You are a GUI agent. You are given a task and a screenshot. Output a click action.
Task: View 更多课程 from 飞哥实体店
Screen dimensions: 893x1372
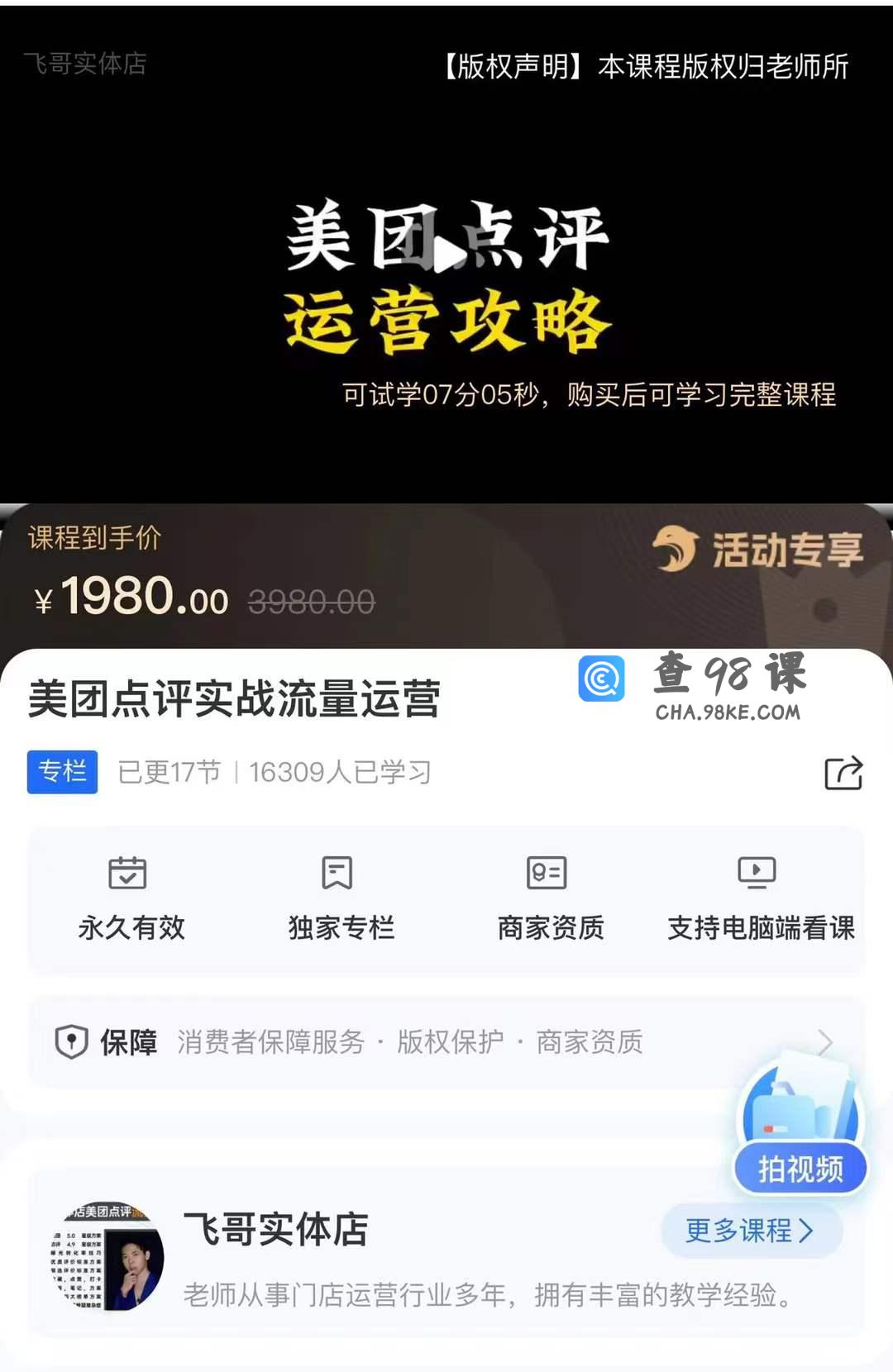pos(751,1231)
